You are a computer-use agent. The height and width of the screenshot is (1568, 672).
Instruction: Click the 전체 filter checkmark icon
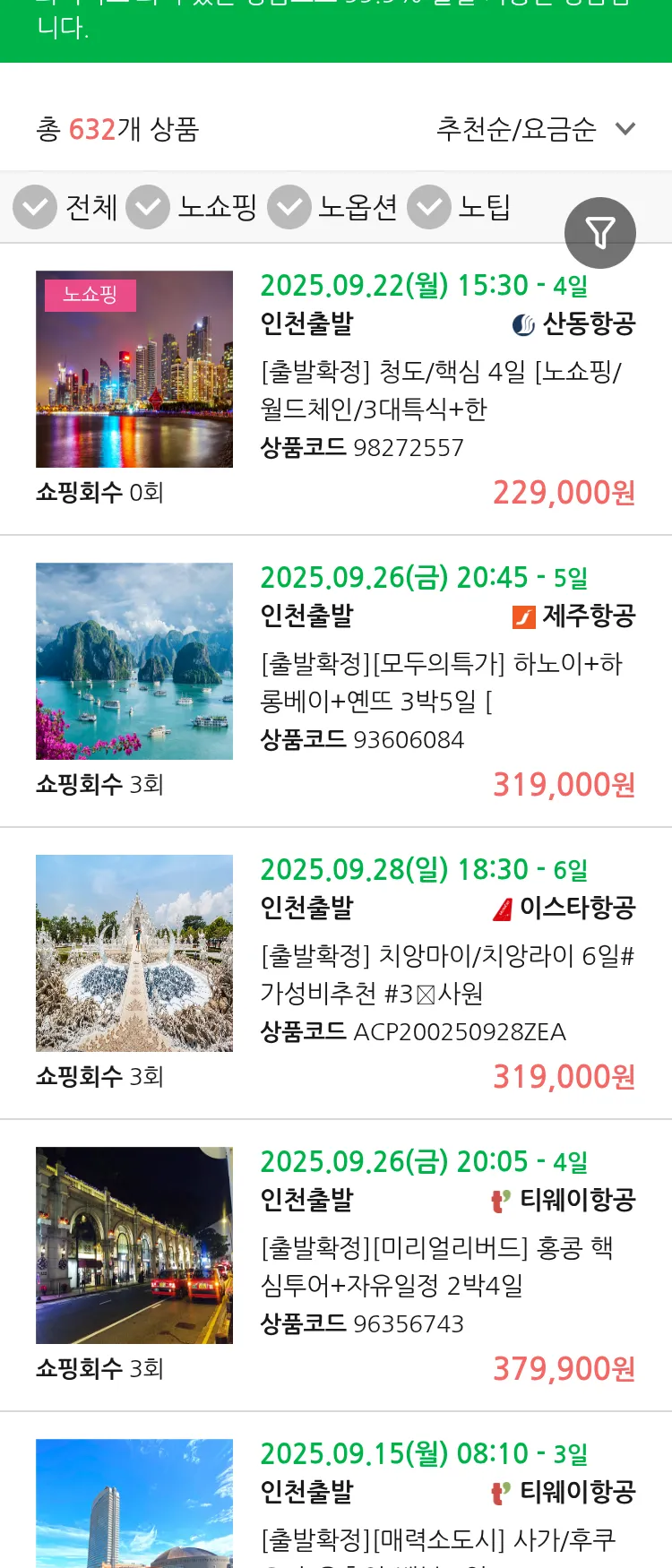click(x=34, y=207)
